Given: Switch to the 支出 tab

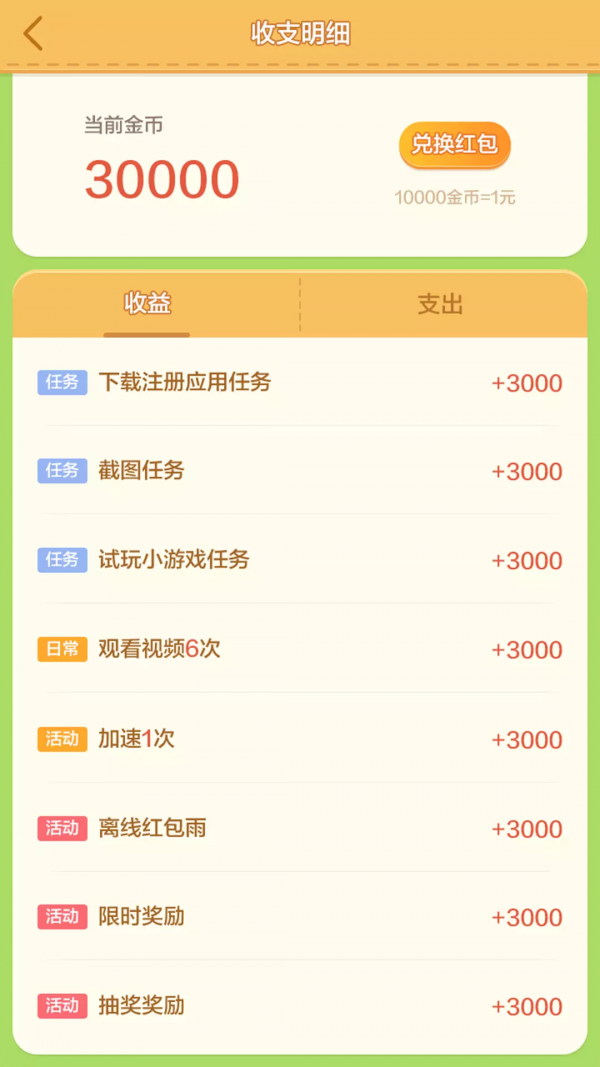Looking at the screenshot, I should coord(440,305).
